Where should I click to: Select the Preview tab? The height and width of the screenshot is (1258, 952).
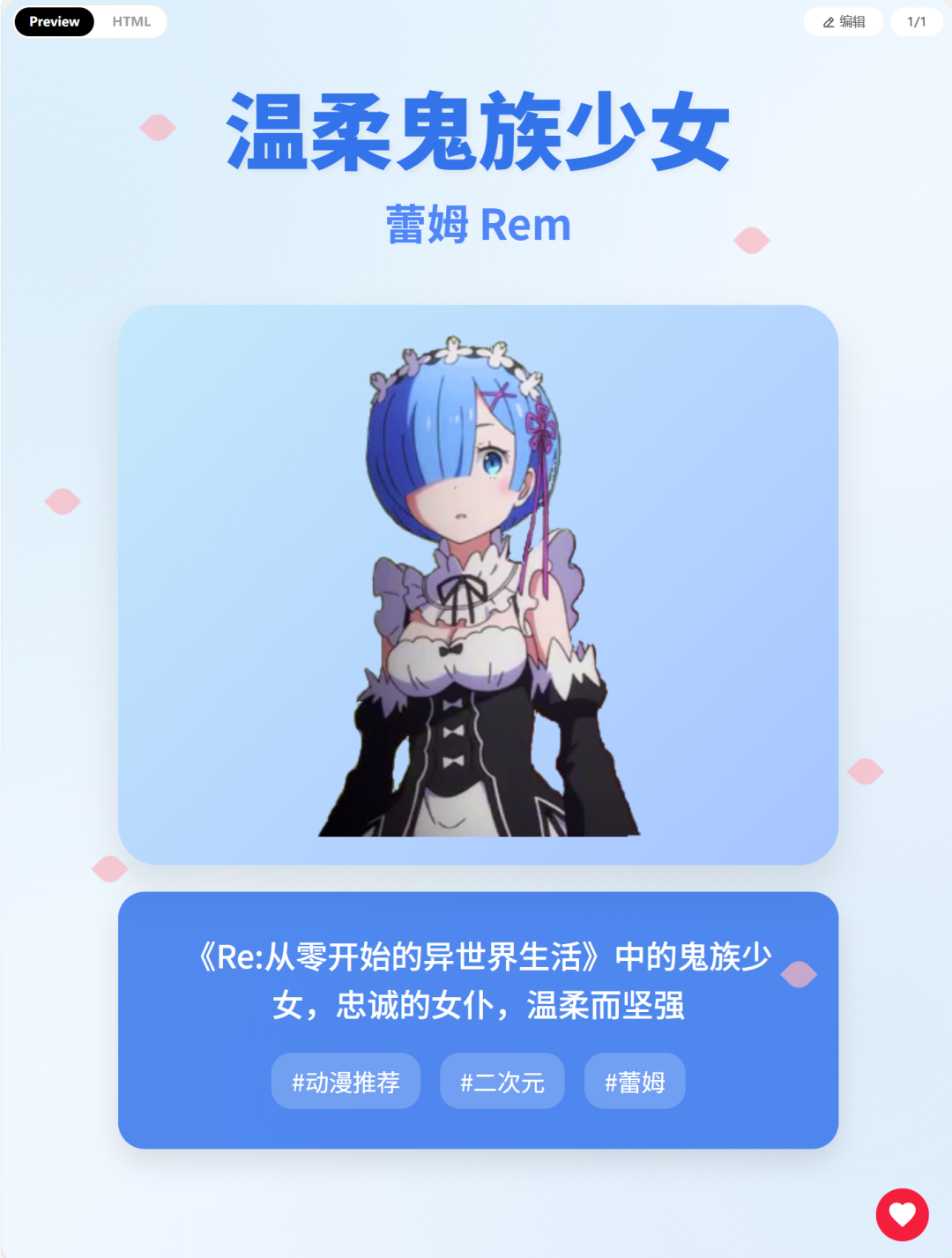click(x=54, y=22)
